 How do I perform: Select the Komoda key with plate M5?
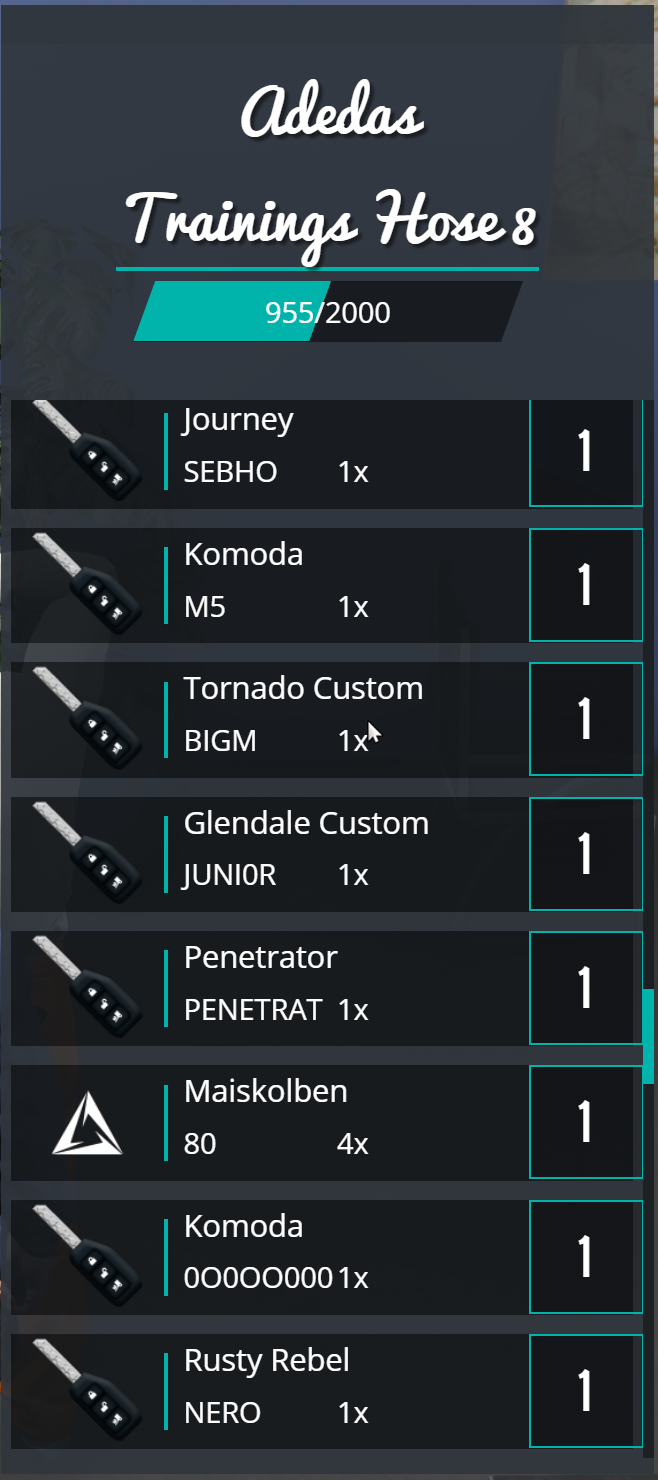pyautogui.click(x=270, y=585)
